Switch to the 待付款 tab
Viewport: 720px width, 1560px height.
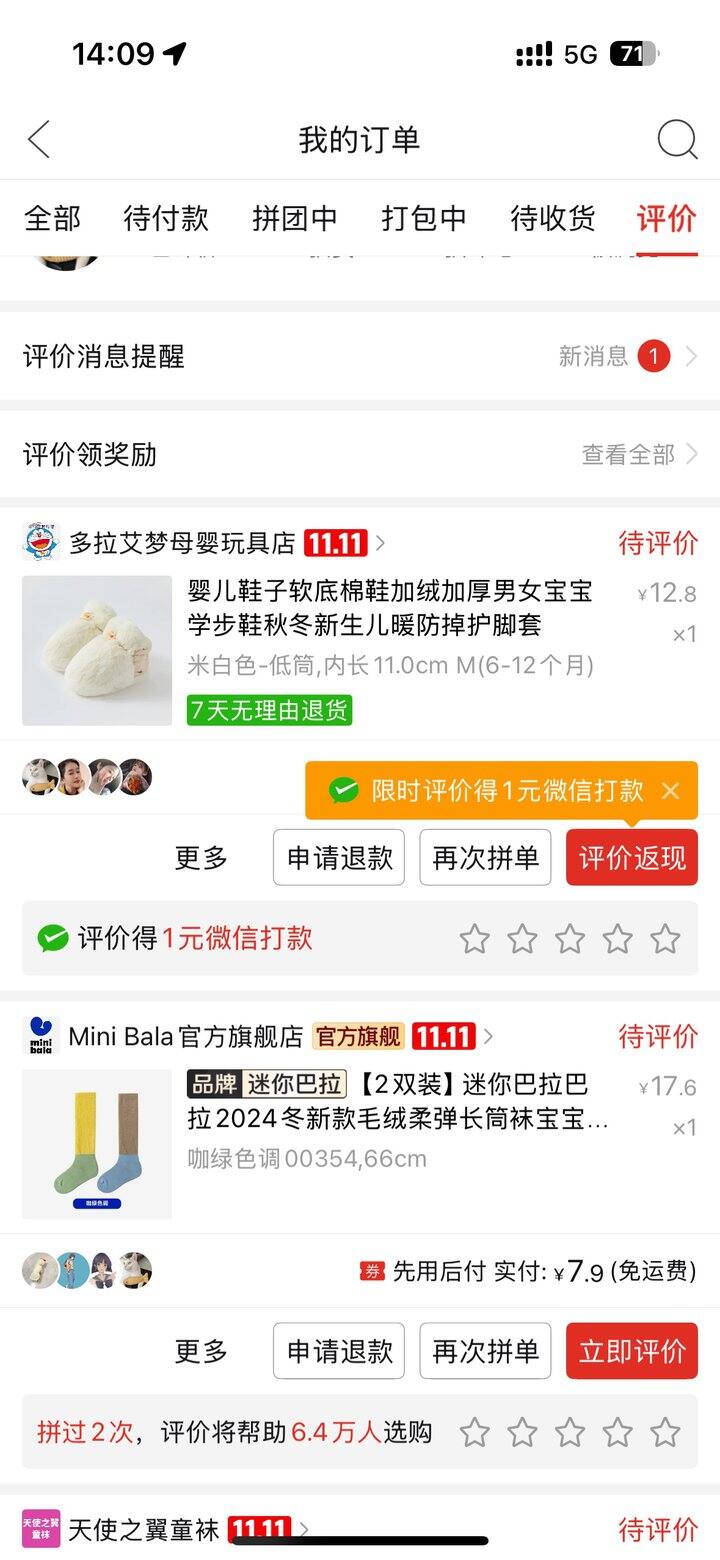166,218
